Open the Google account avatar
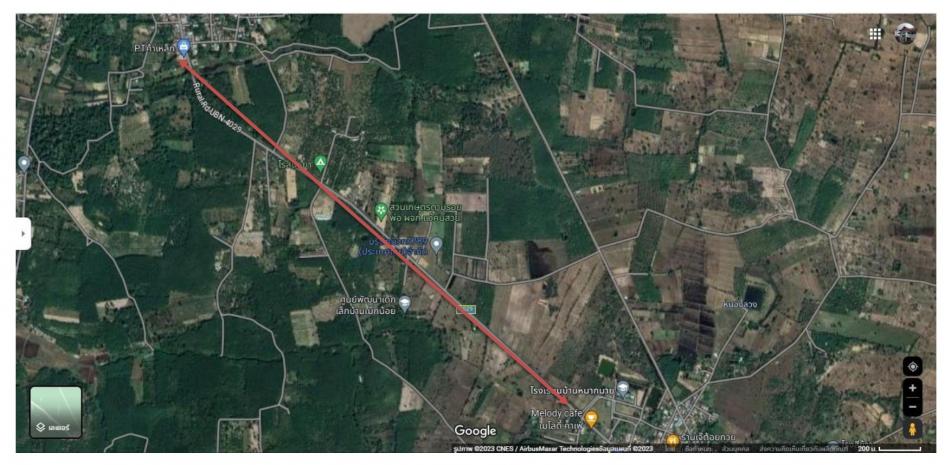Image resolution: width=950 pixels, height=465 pixels. click(905, 33)
